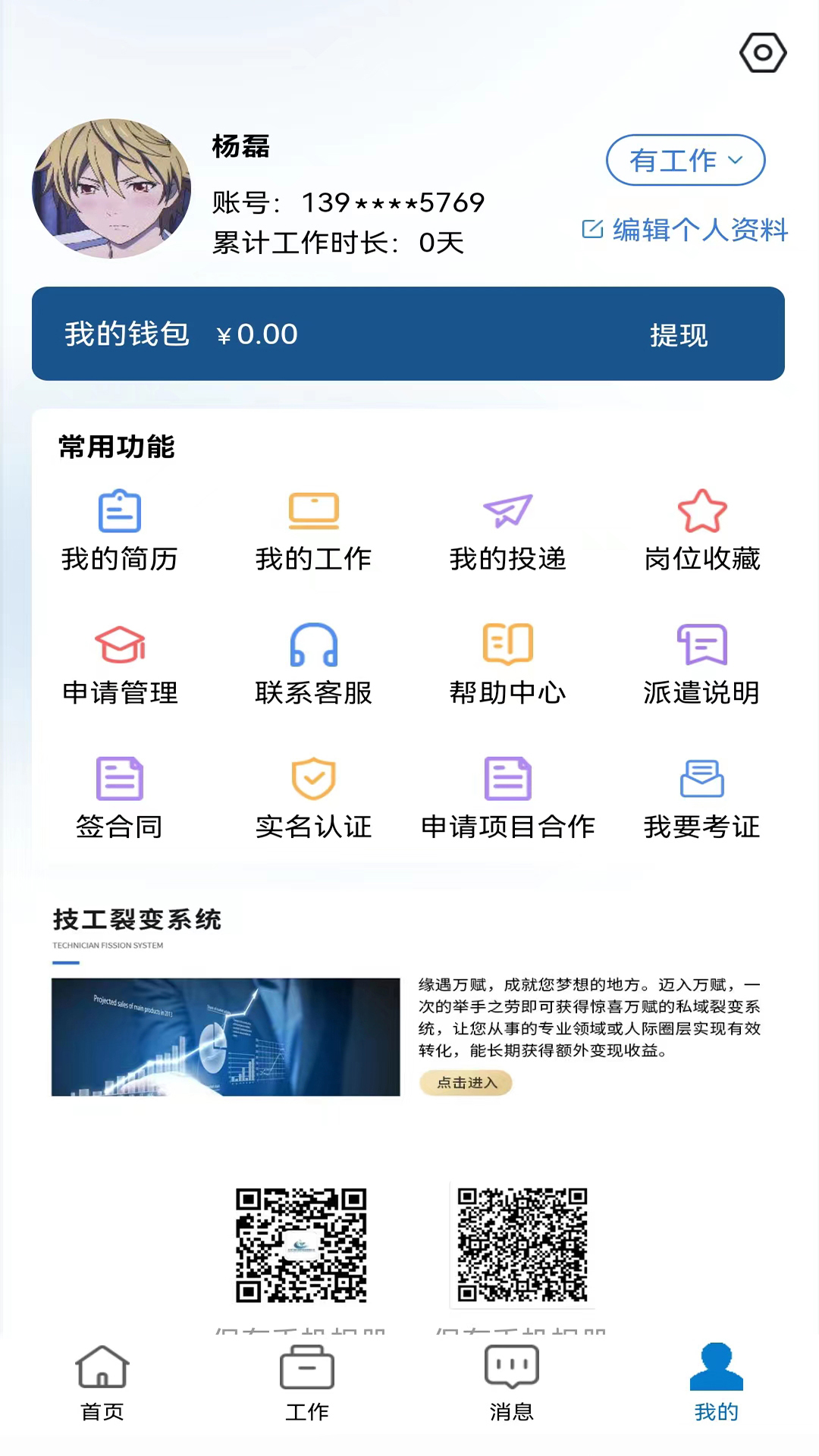Click the 提现 withdraw button
The height and width of the screenshot is (1456, 819).
tap(679, 334)
